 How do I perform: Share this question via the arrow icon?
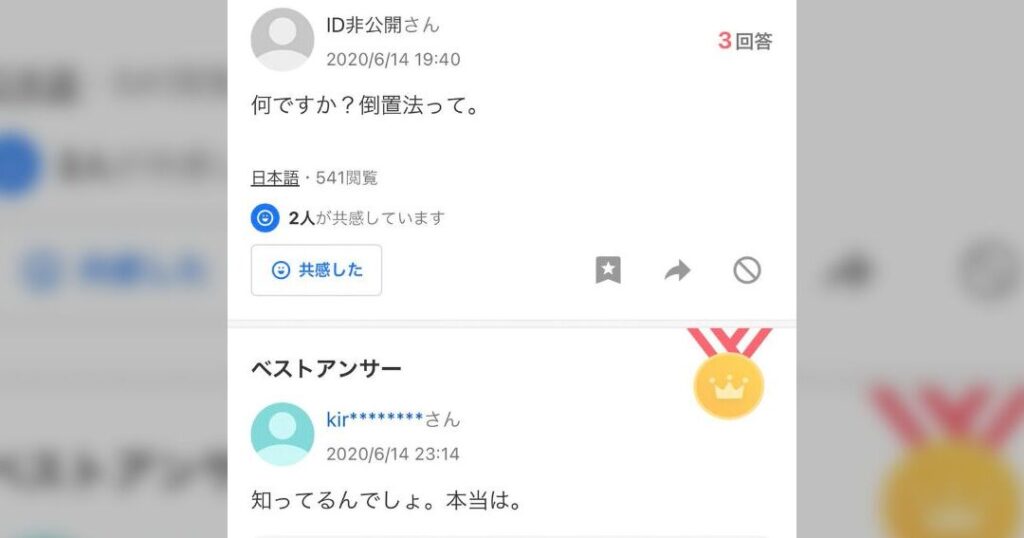tap(678, 270)
